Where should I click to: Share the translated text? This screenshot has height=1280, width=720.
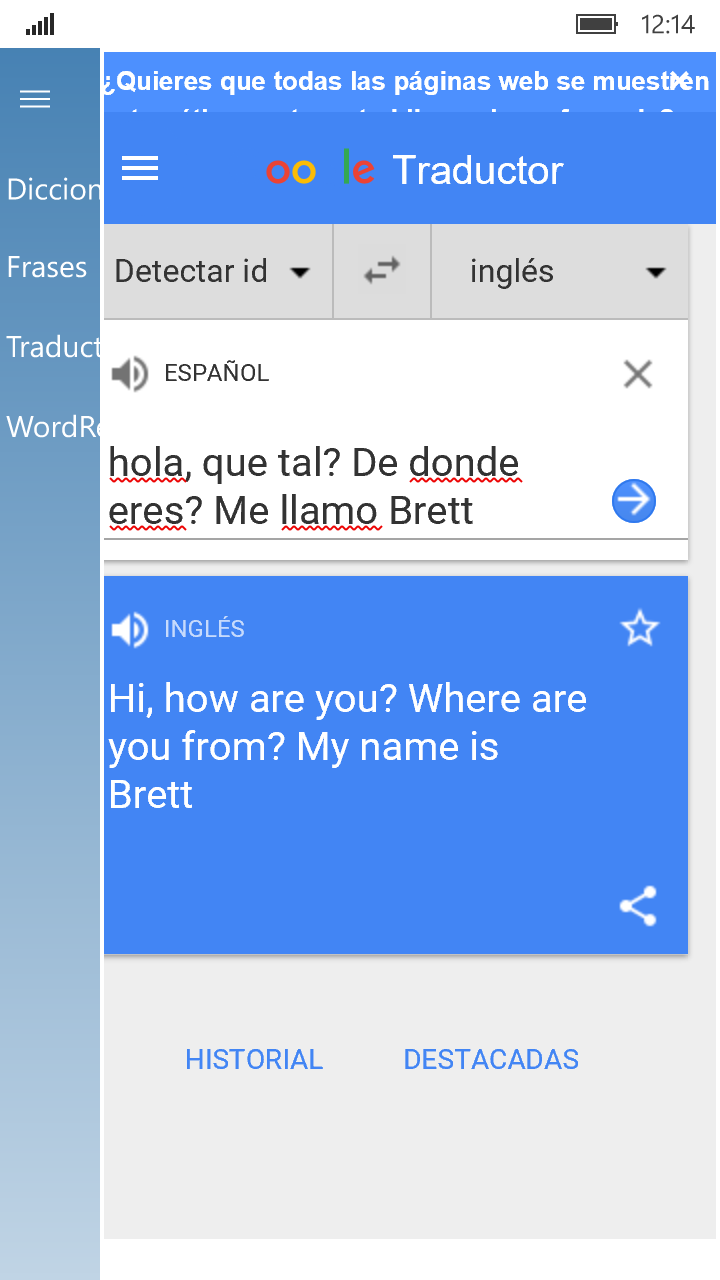coord(638,907)
